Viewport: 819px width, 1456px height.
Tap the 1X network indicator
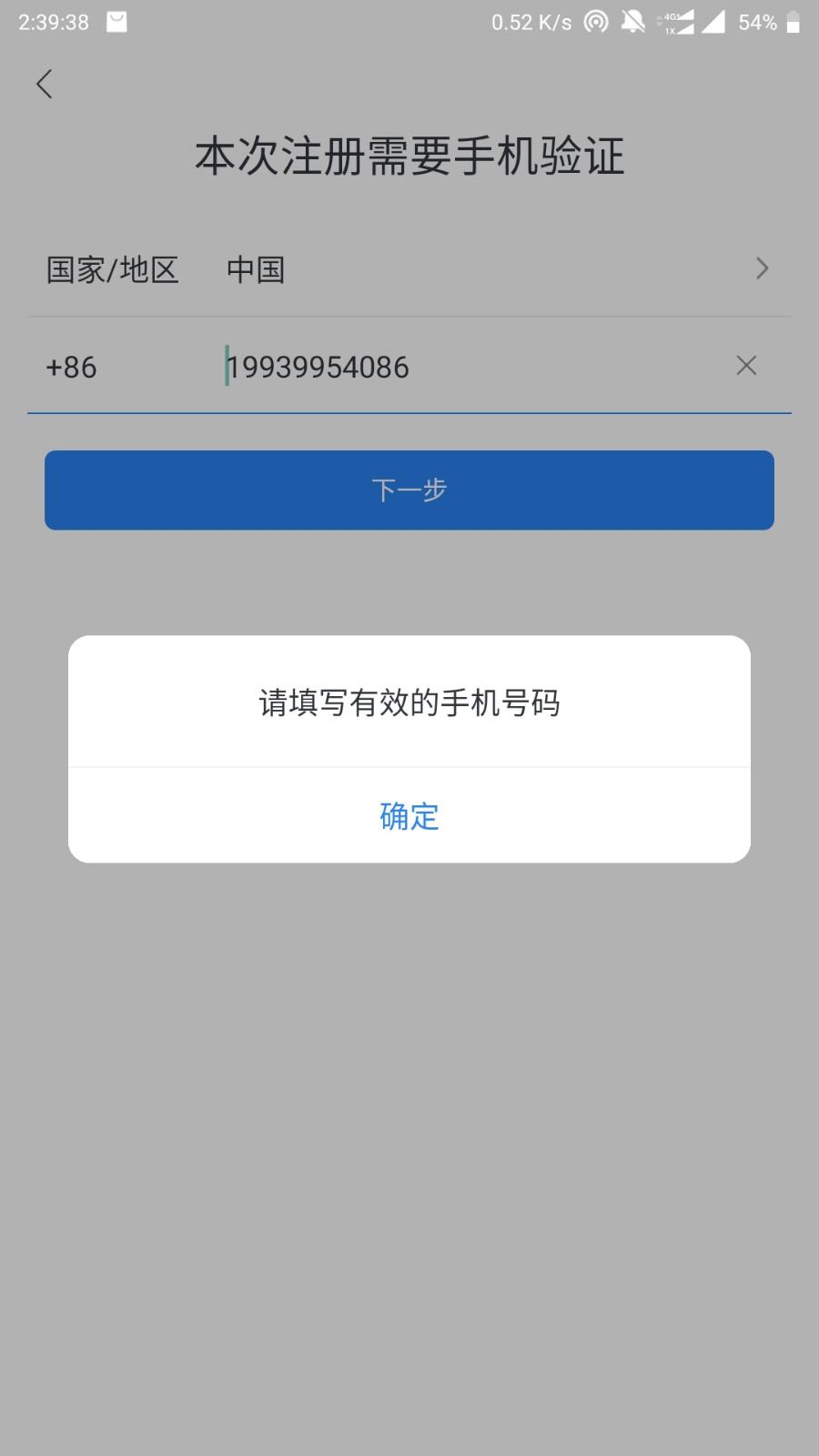pyautogui.click(x=671, y=29)
